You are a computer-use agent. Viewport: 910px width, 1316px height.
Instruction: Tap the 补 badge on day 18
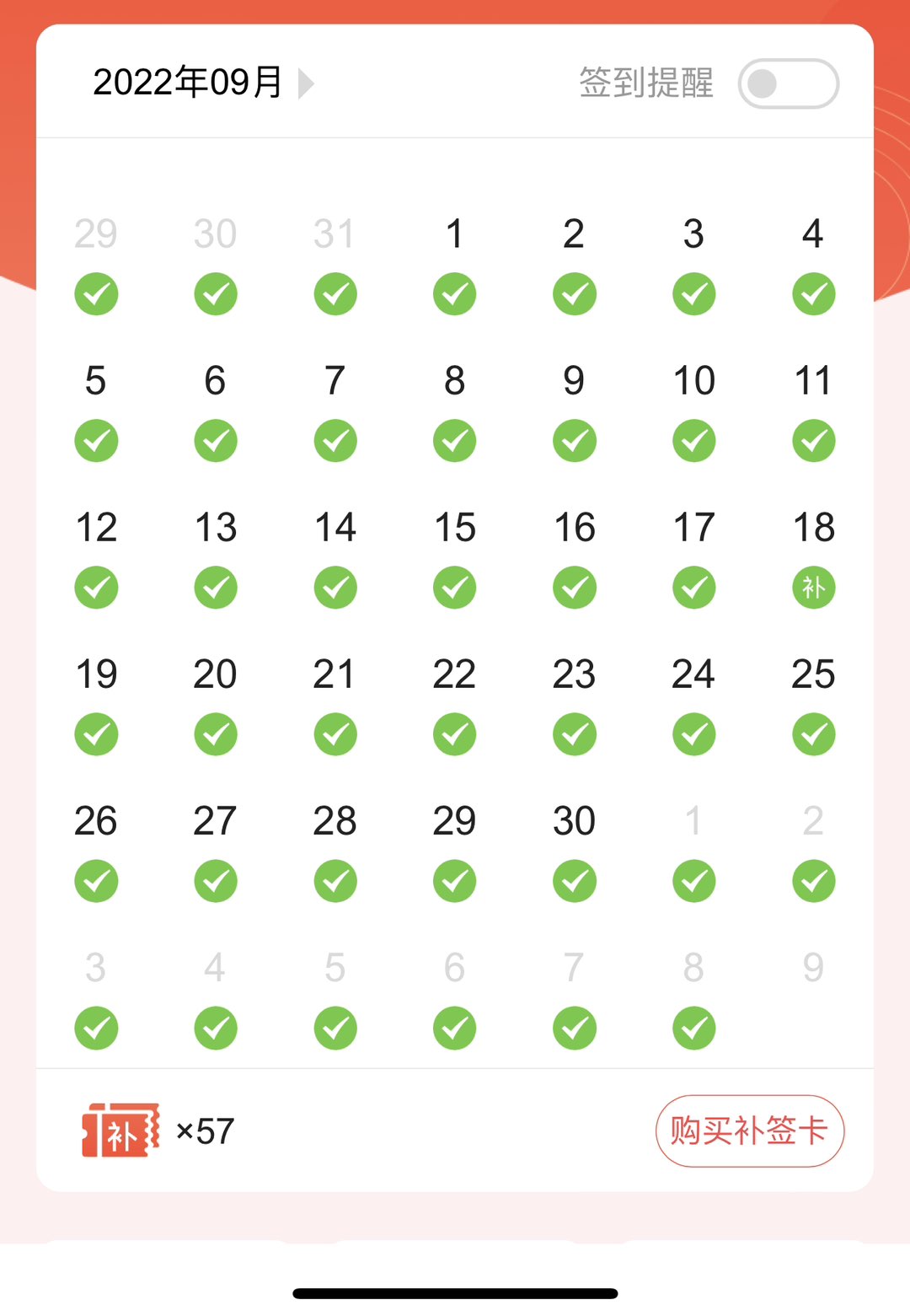pyautogui.click(x=813, y=587)
